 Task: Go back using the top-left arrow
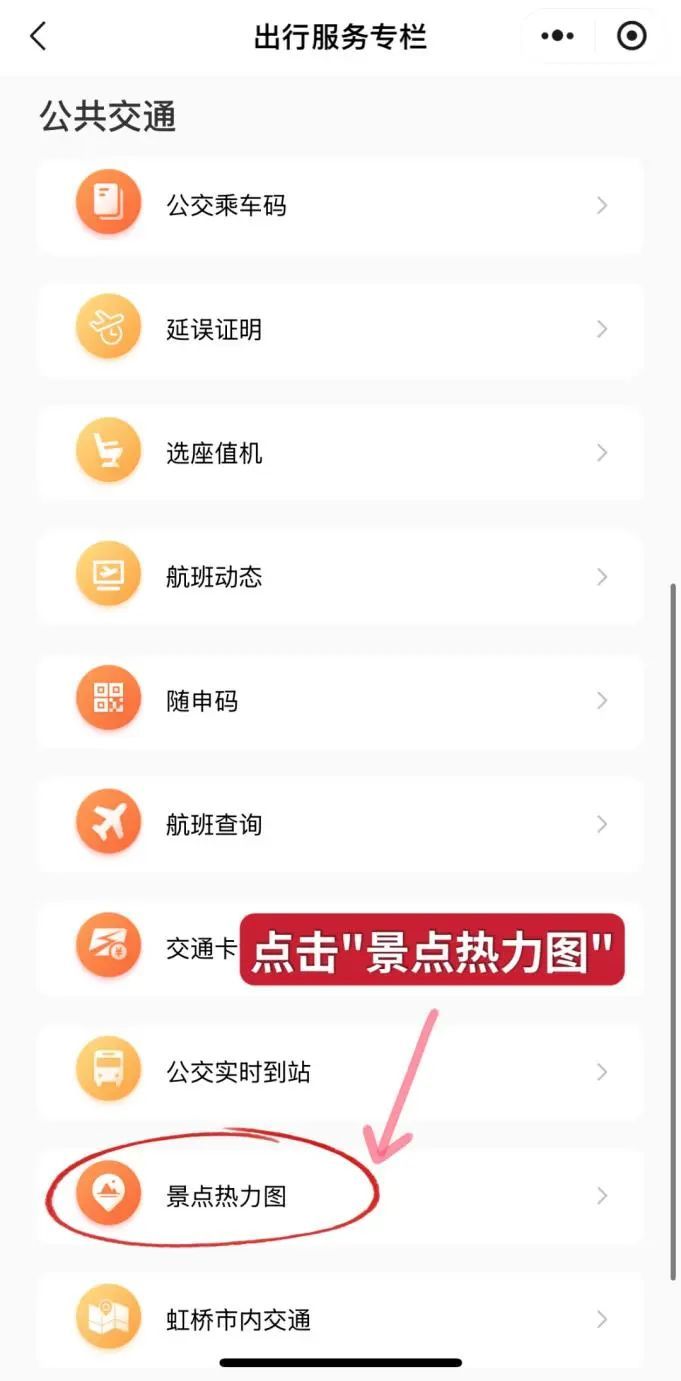[38, 37]
